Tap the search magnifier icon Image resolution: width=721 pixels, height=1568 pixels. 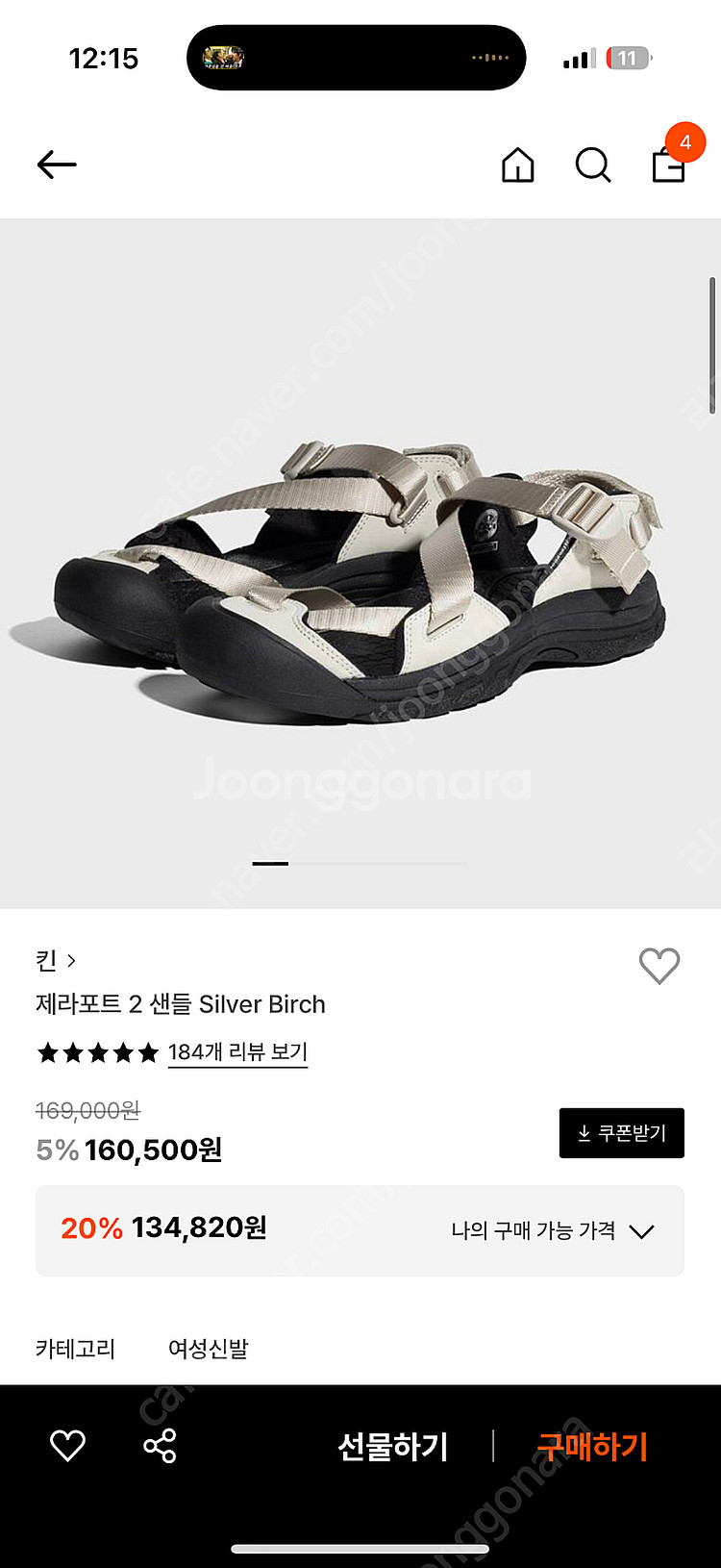pyautogui.click(x=592, y=164)
